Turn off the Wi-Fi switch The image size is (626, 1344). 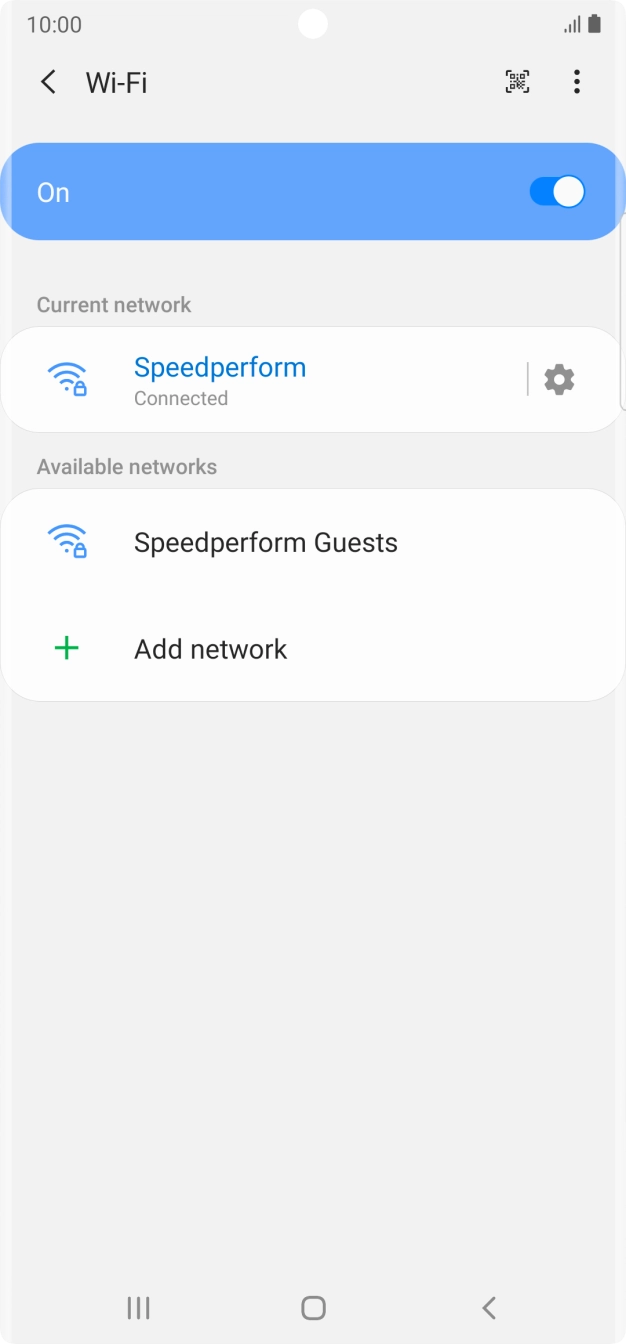pos(557,192)
